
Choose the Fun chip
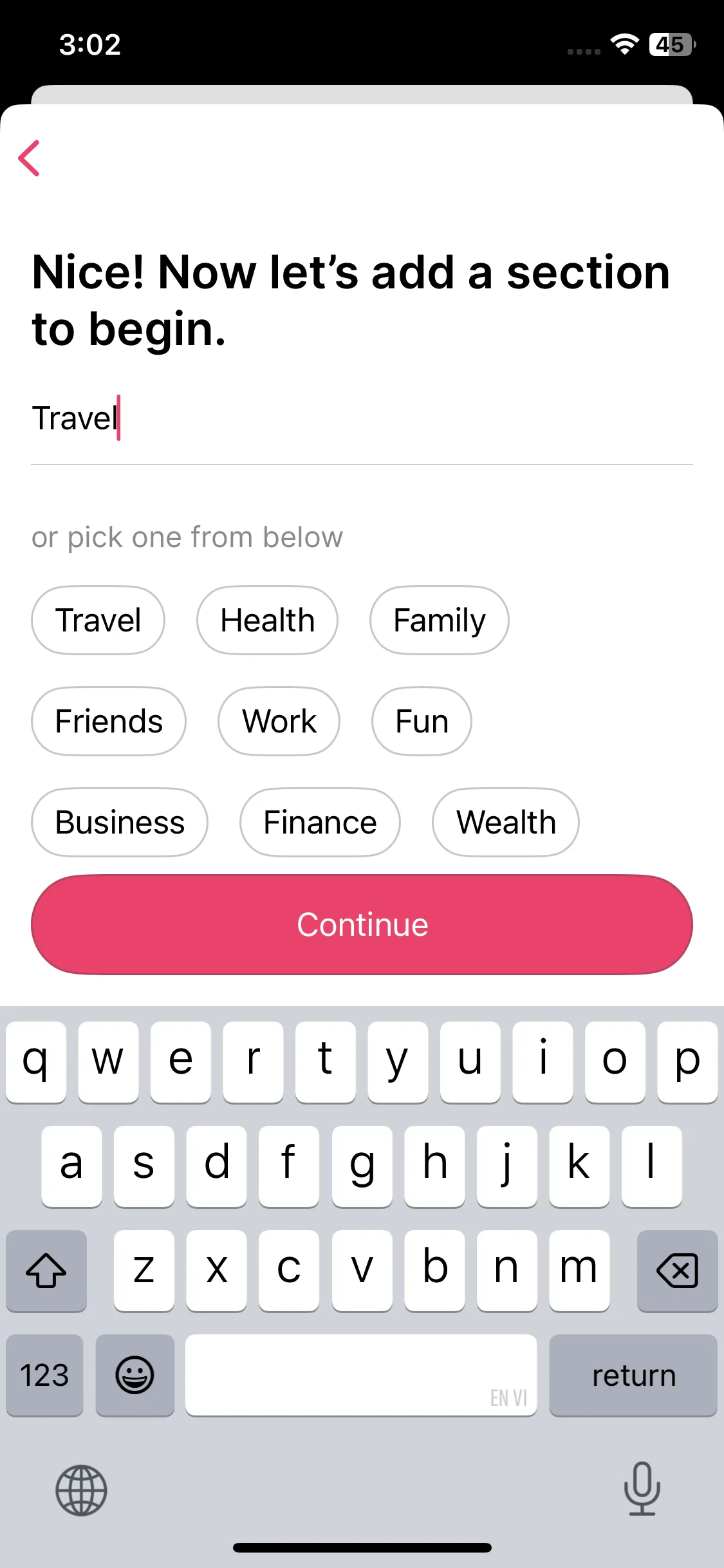[422, 722]
